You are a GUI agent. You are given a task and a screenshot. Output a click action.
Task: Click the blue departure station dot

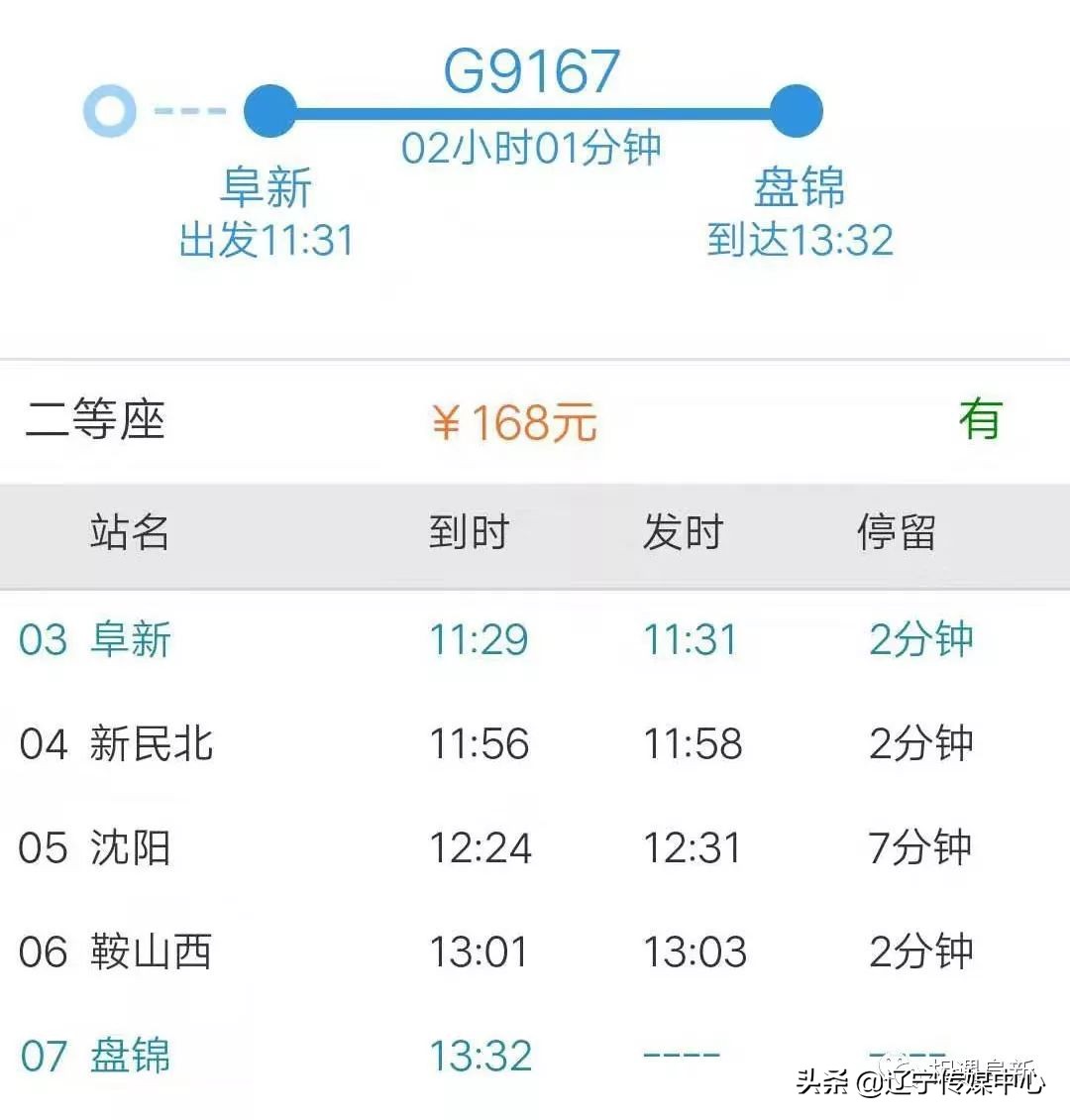(x=267, y=110)
